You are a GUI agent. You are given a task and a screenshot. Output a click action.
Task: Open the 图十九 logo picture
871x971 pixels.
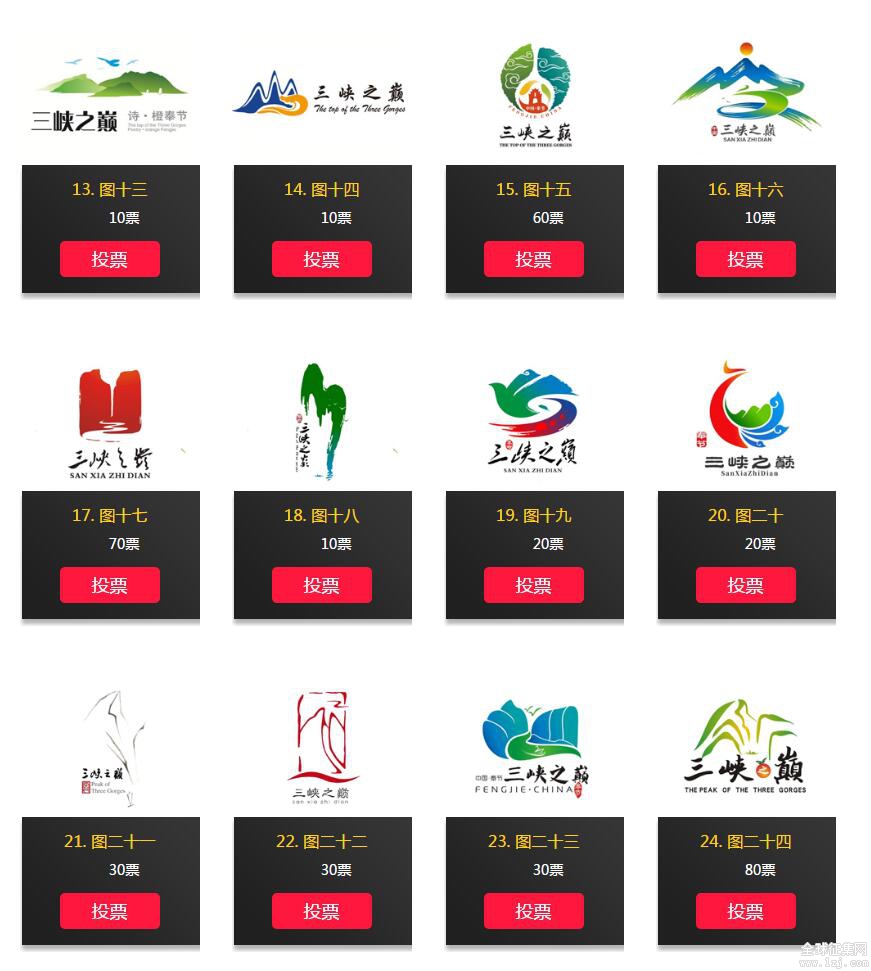click(x=534, y=422)
